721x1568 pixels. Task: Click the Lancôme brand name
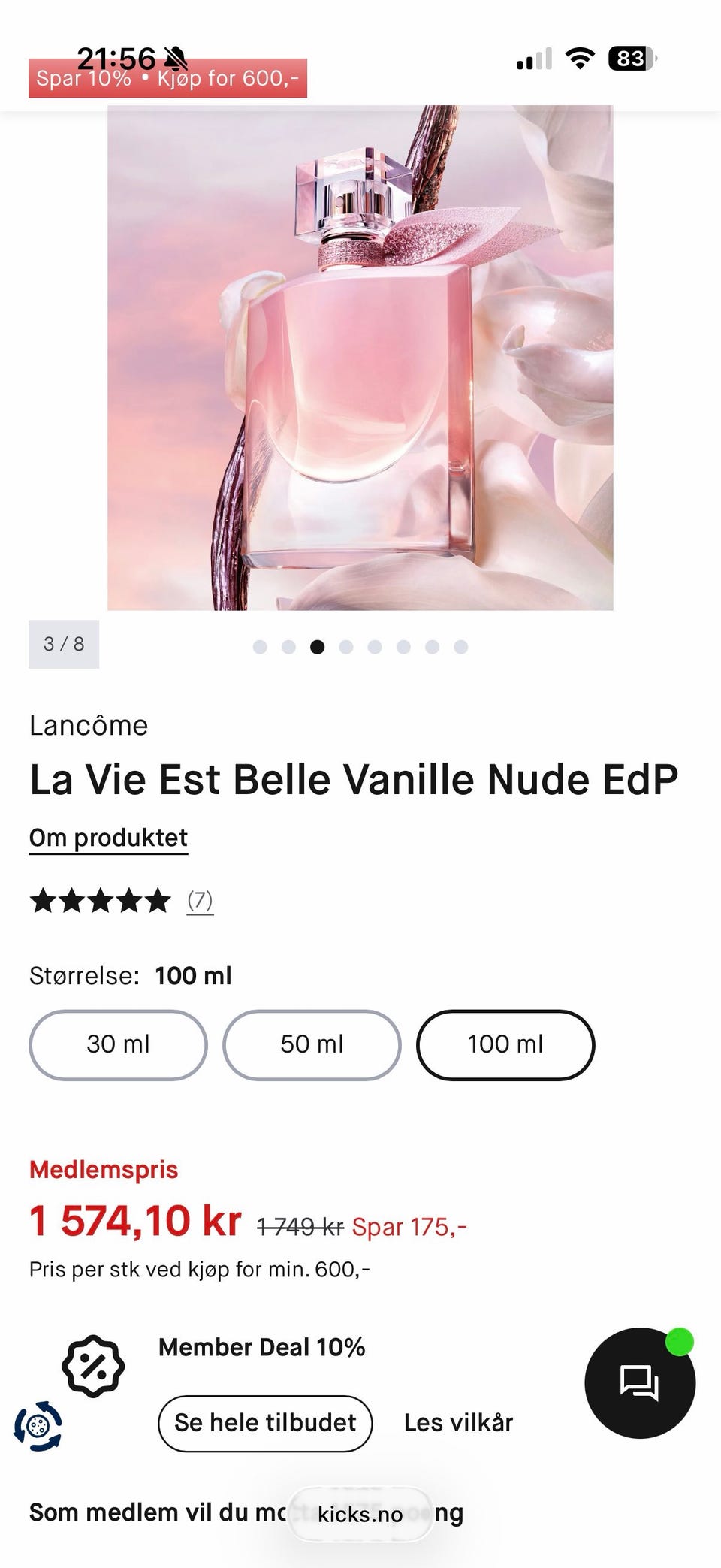88,725
